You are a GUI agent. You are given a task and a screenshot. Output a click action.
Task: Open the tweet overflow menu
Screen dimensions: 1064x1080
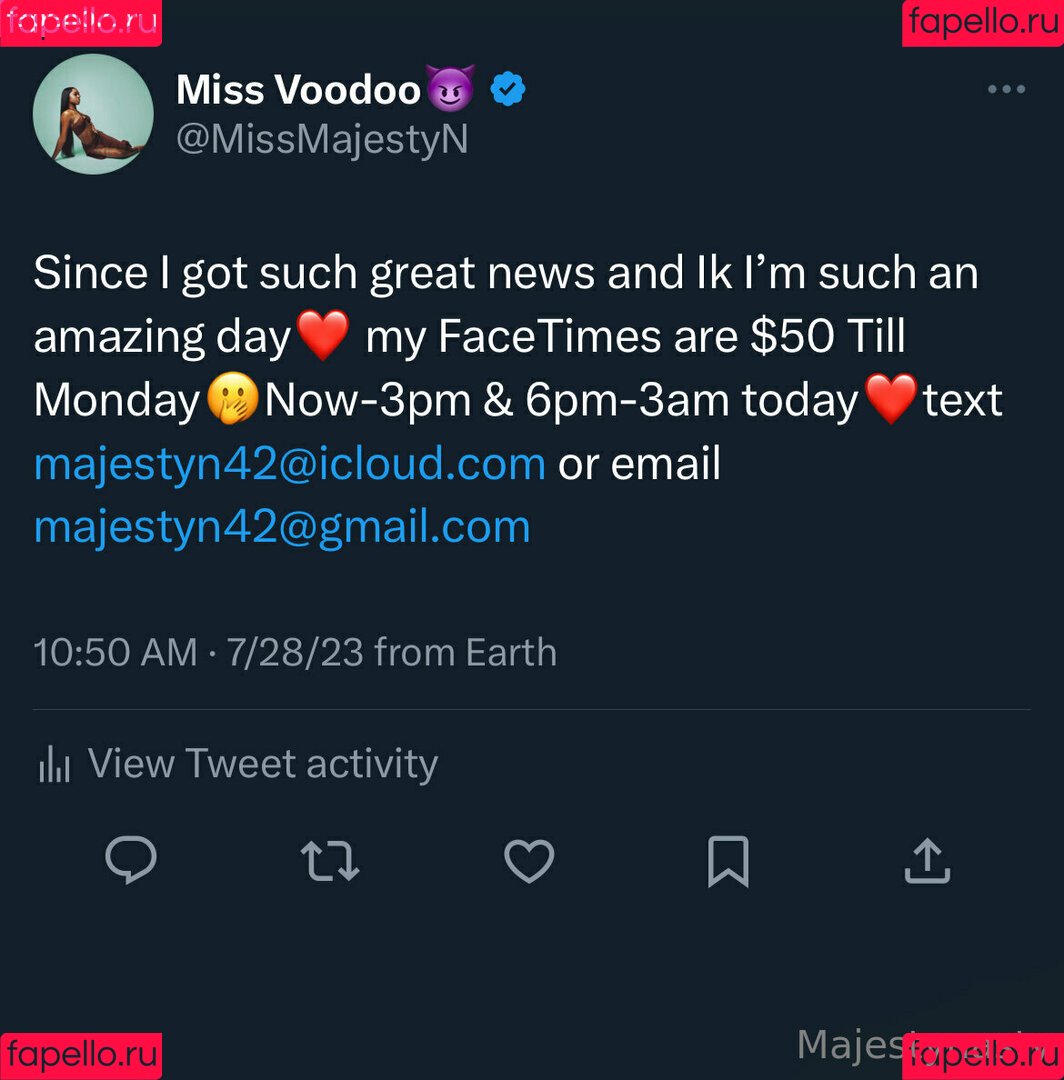(x=1006, y=89)
